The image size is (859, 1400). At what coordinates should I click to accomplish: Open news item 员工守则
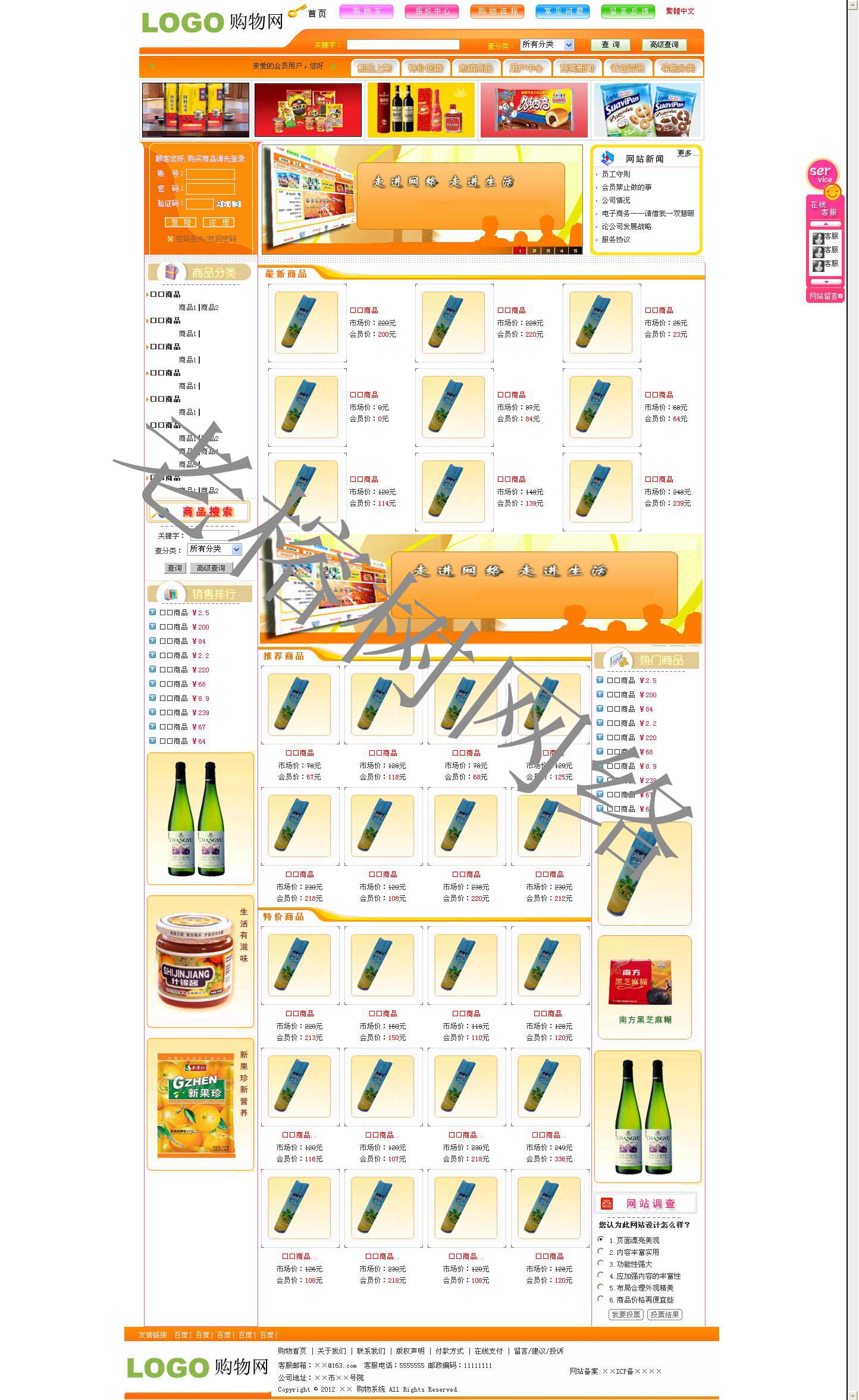pos(616,174)
